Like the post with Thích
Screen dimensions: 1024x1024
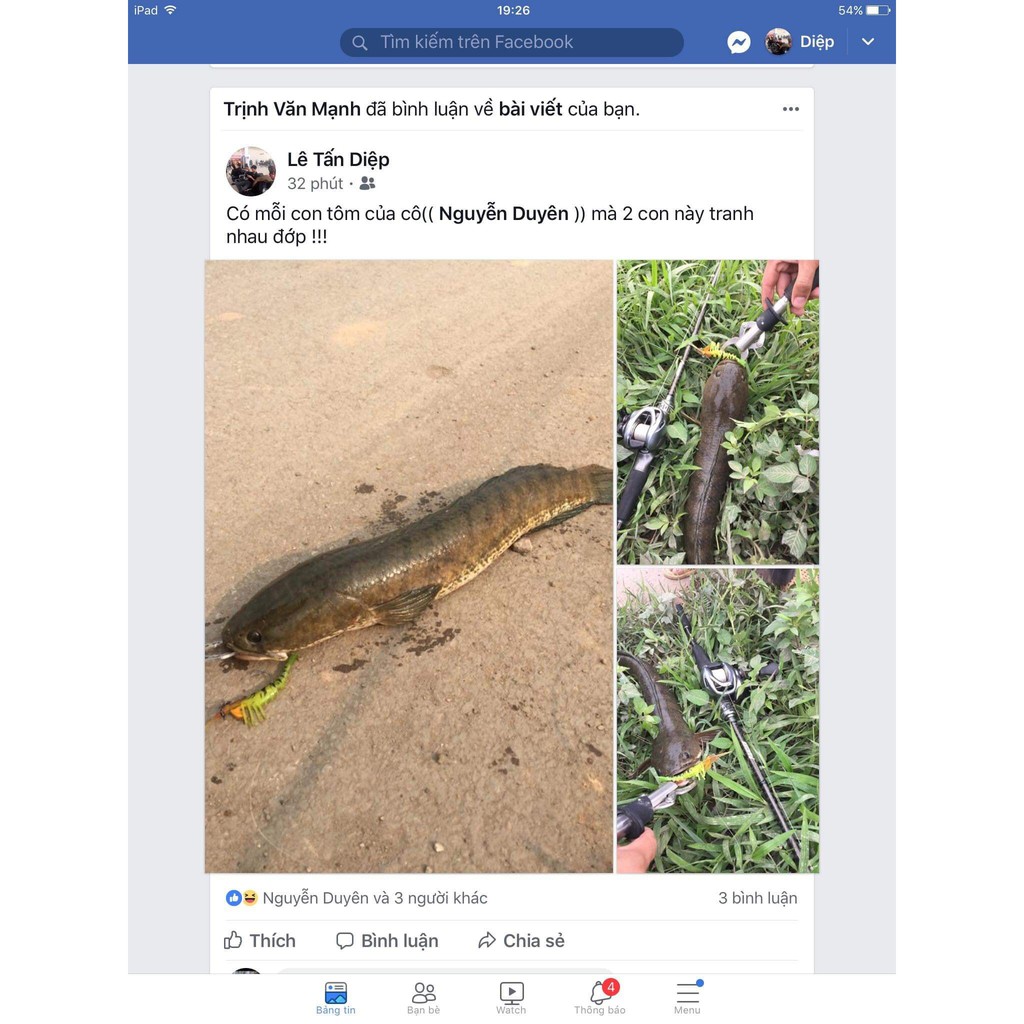tap(260, 940)
